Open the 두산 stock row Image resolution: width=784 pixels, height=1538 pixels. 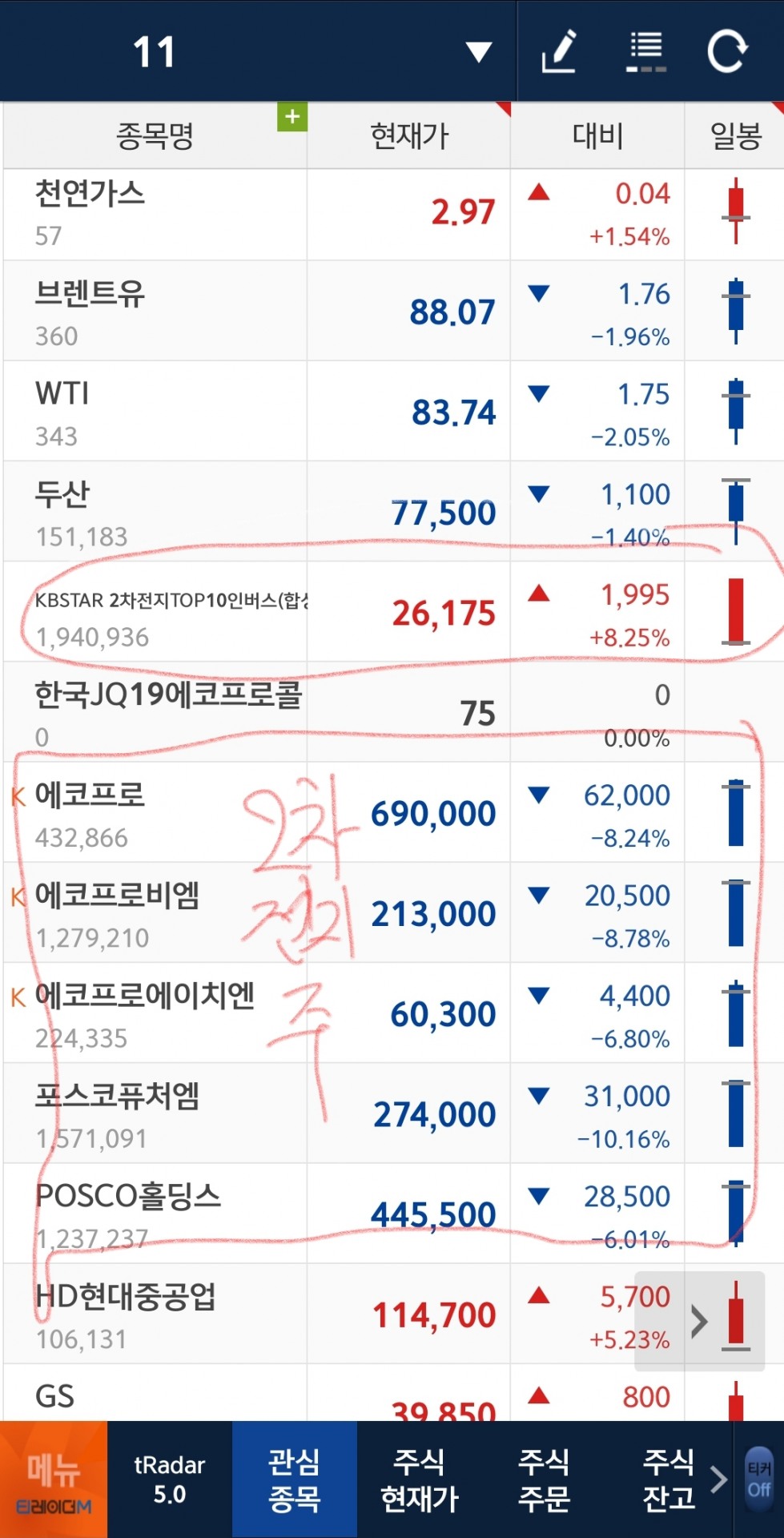click(392, 511)
